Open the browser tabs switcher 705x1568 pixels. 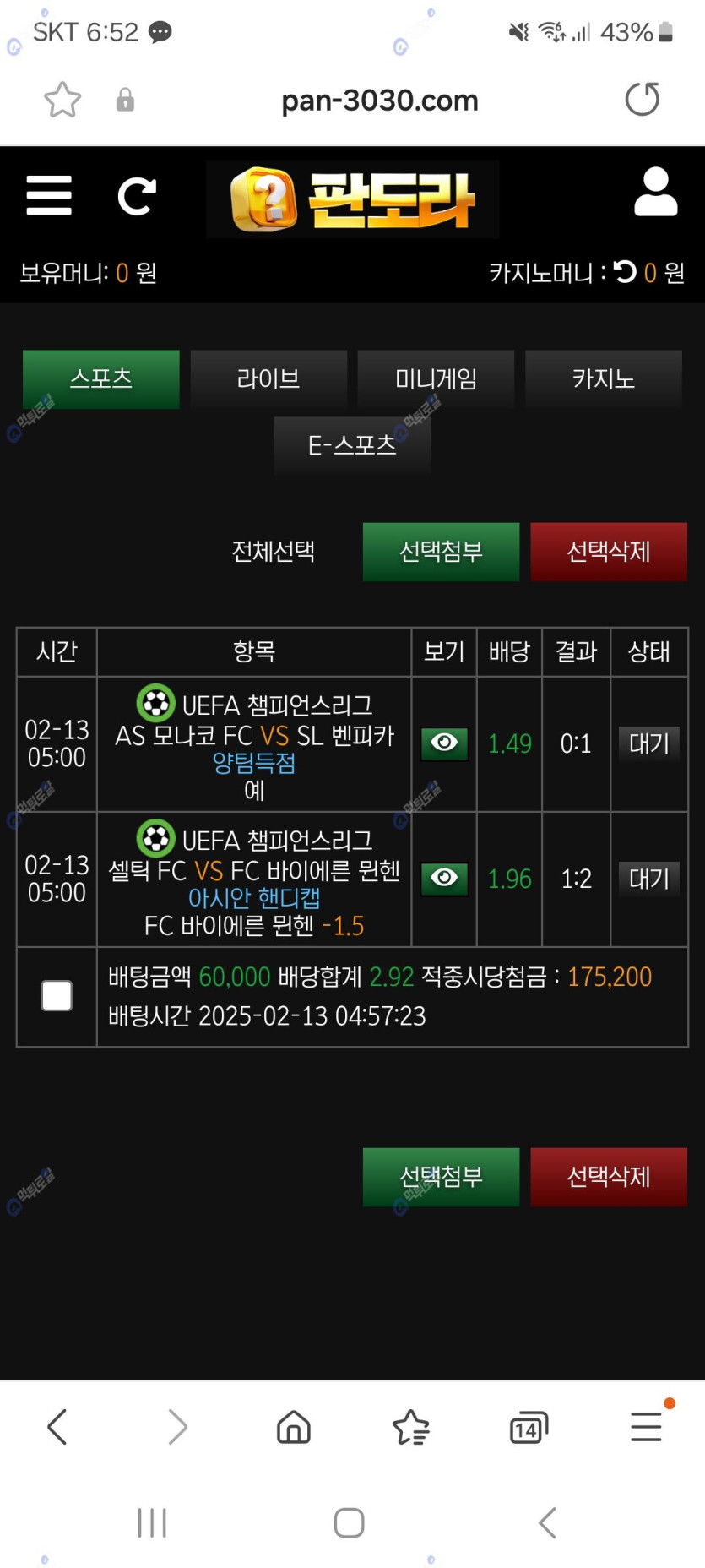pyautogui.click(x=529, y=1428)
